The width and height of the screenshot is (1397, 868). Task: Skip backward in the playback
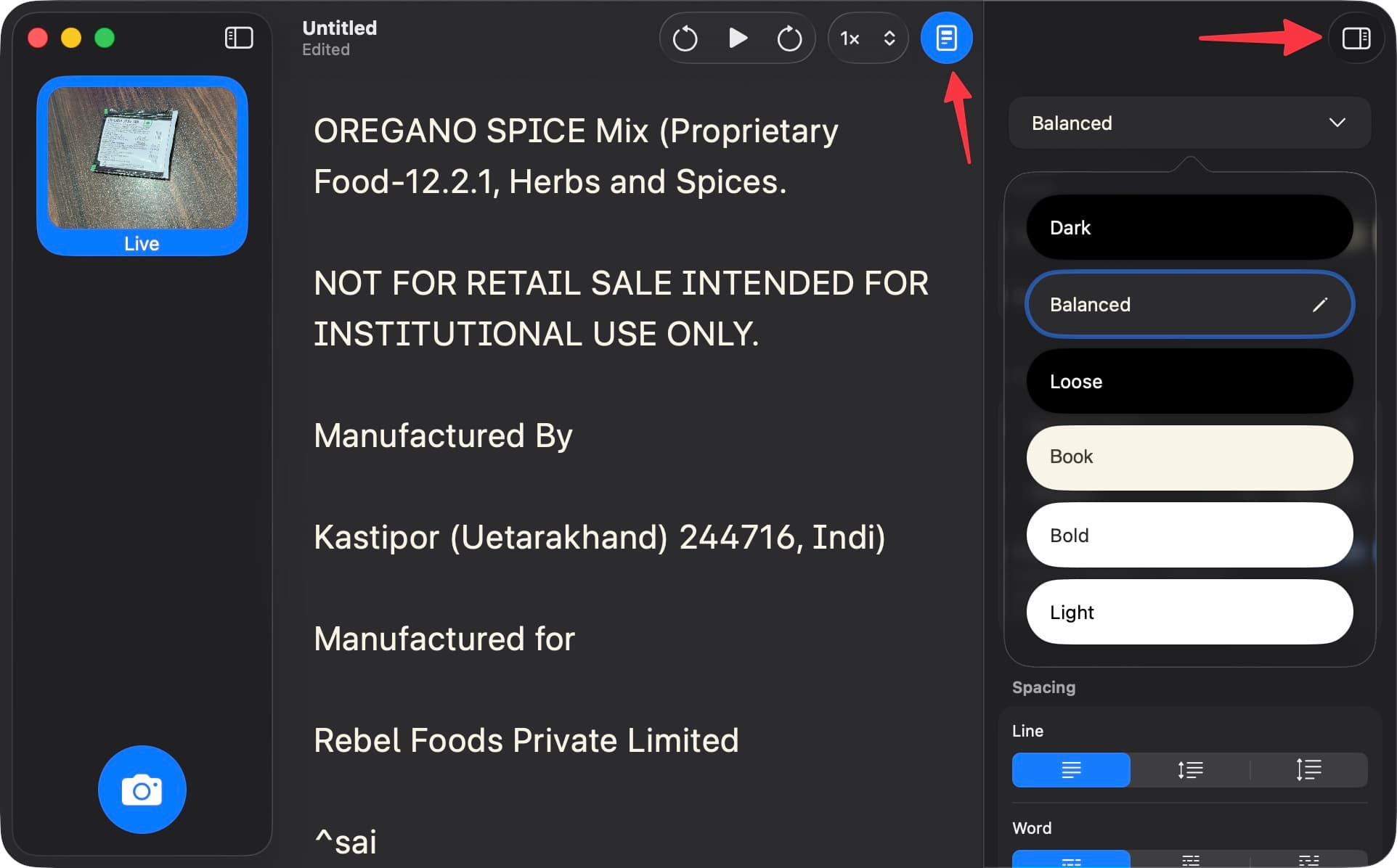[x=685, y=38]
